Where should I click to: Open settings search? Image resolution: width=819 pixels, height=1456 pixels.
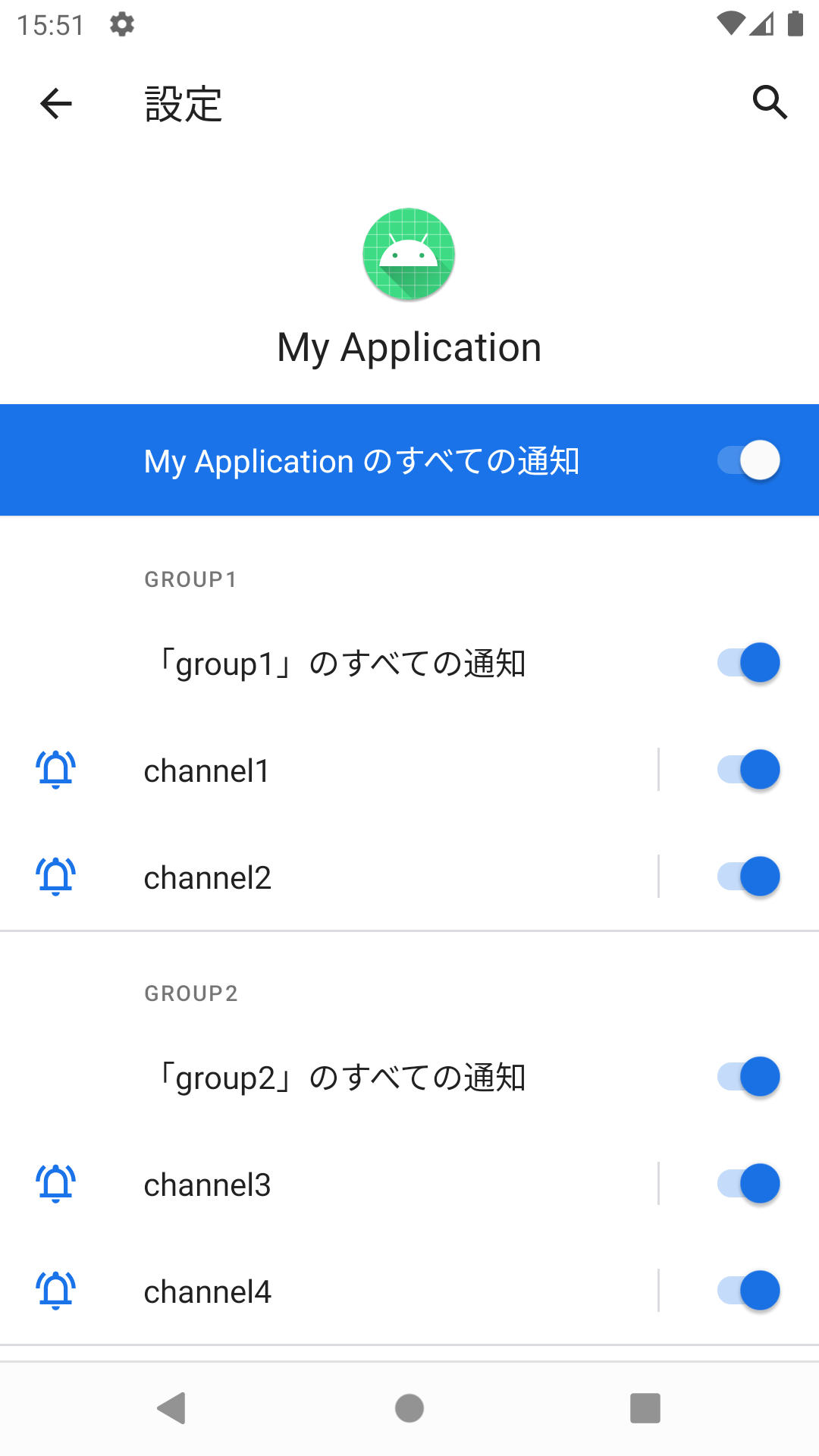[770, 102]
